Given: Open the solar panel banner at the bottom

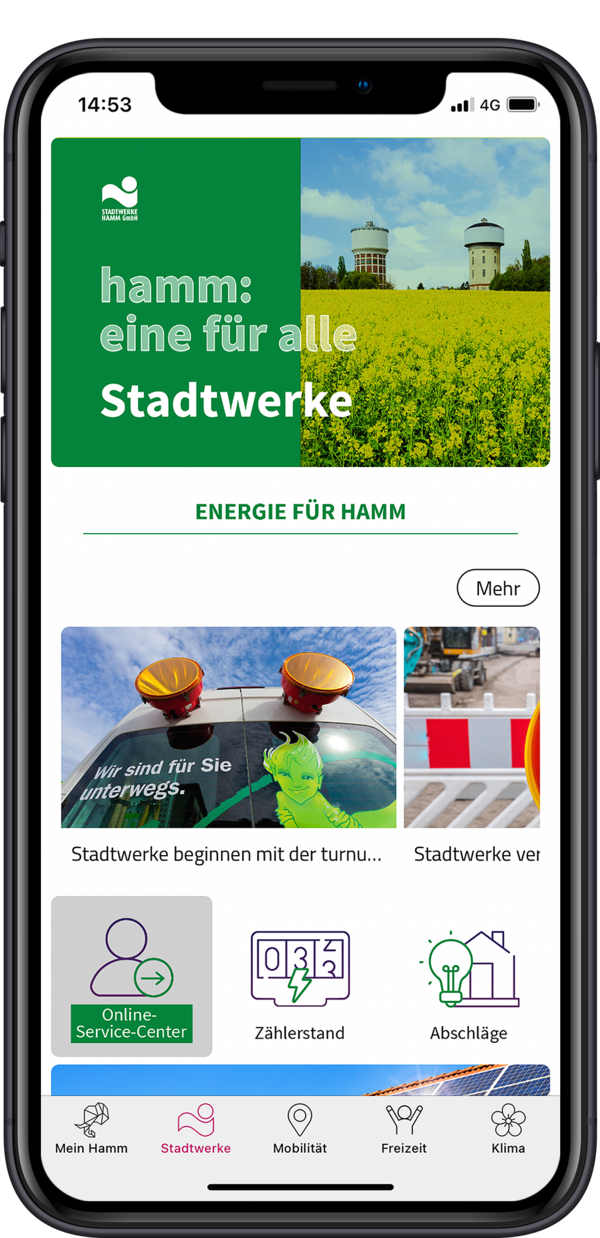Looking at the screenshot, I should coord(300,1080).
